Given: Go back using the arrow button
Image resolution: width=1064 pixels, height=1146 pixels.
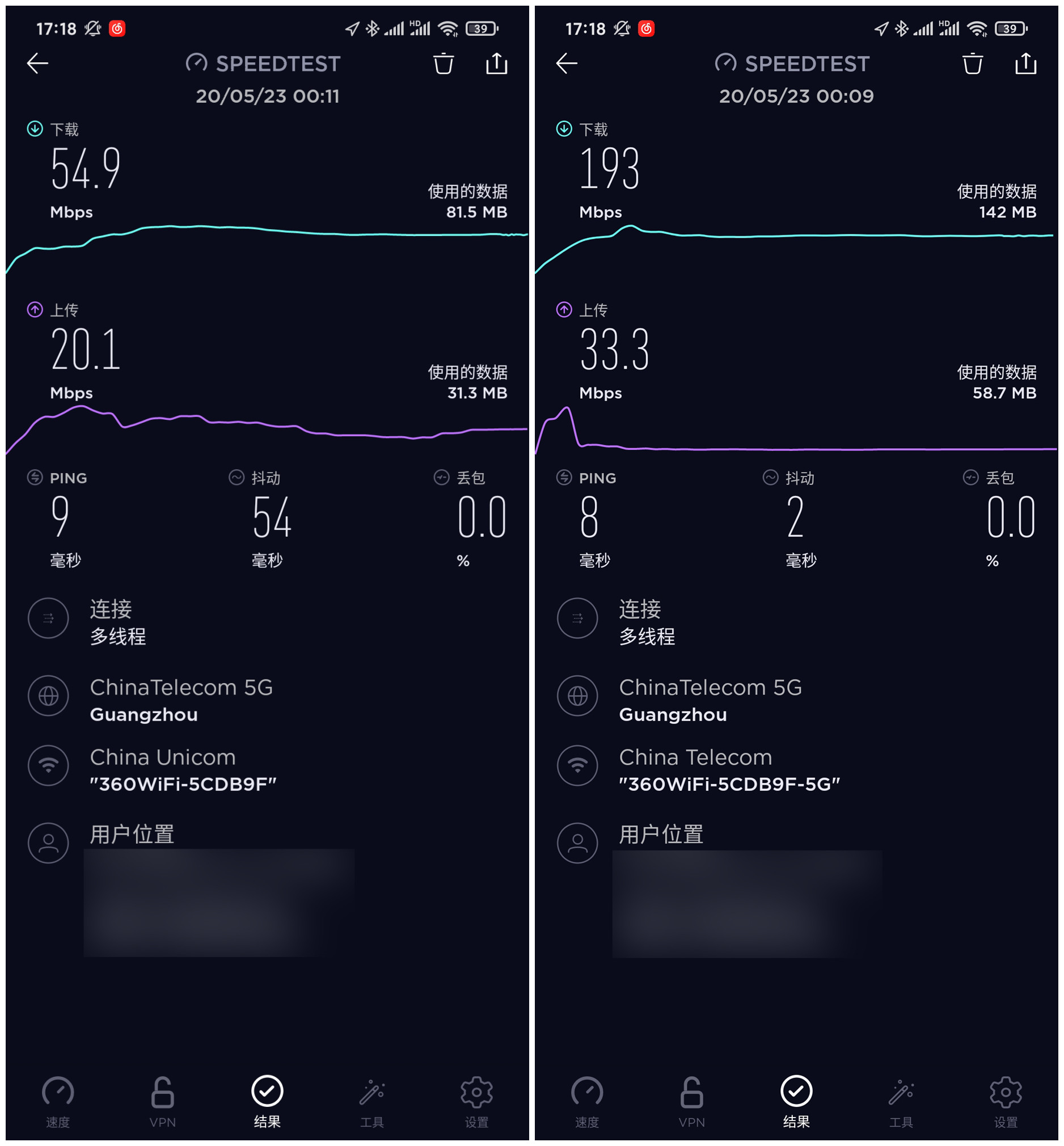Looking at the screenshot, I should pos(36,64).
